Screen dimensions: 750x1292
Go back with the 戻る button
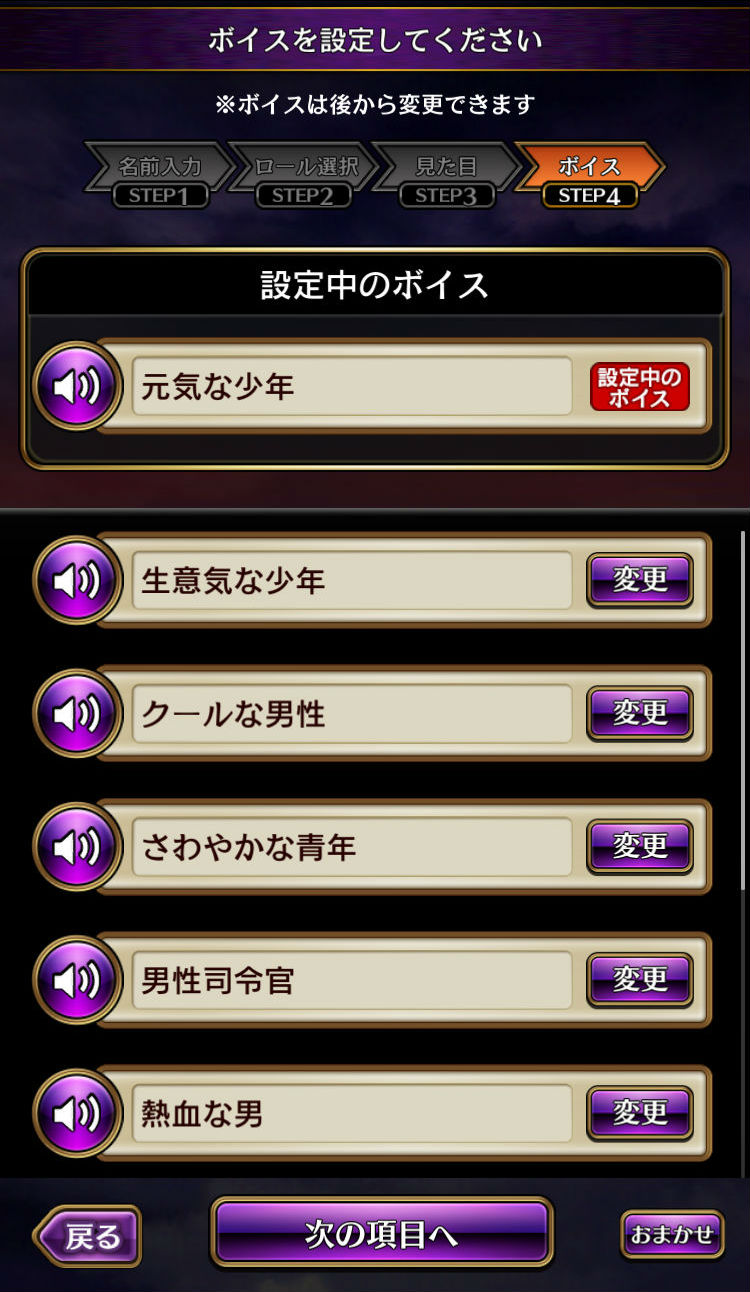pyautogui.click(x=88, y=1236)
